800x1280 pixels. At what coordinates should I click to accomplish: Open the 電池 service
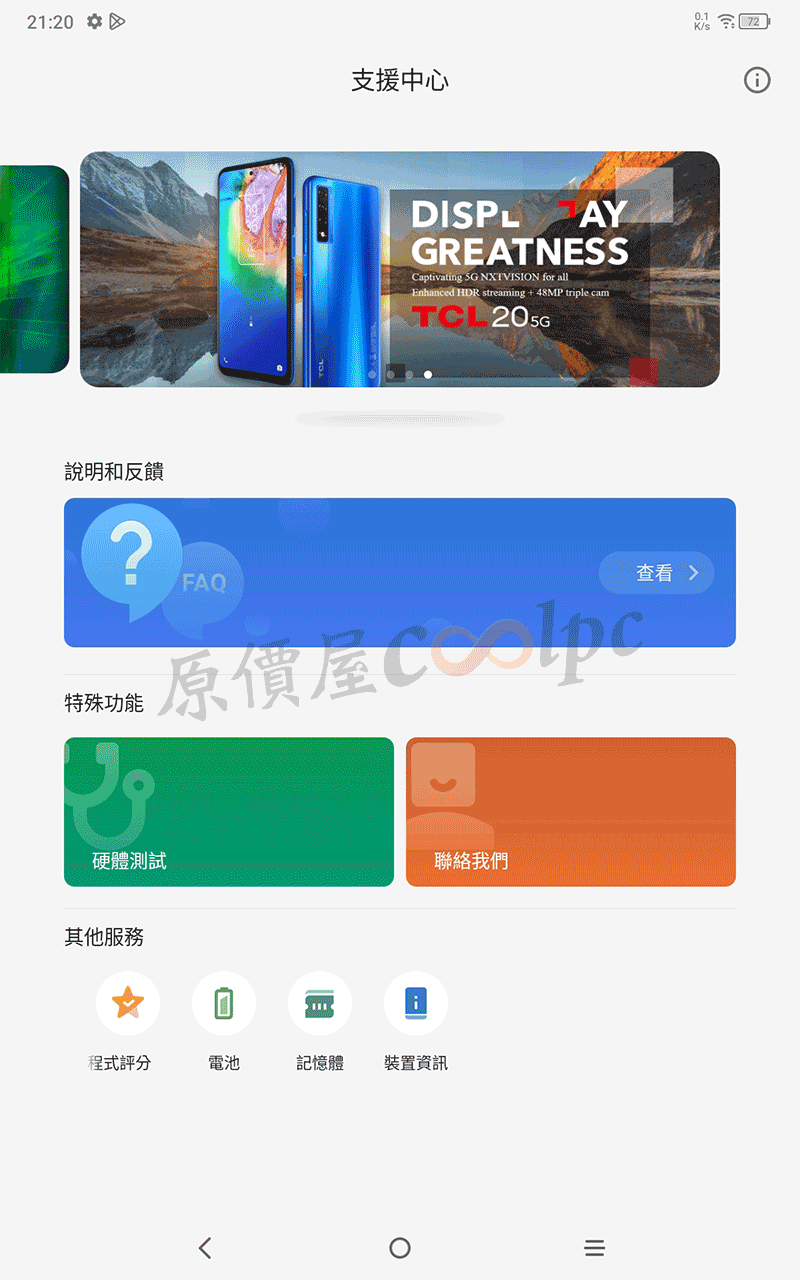point(224,1003)
